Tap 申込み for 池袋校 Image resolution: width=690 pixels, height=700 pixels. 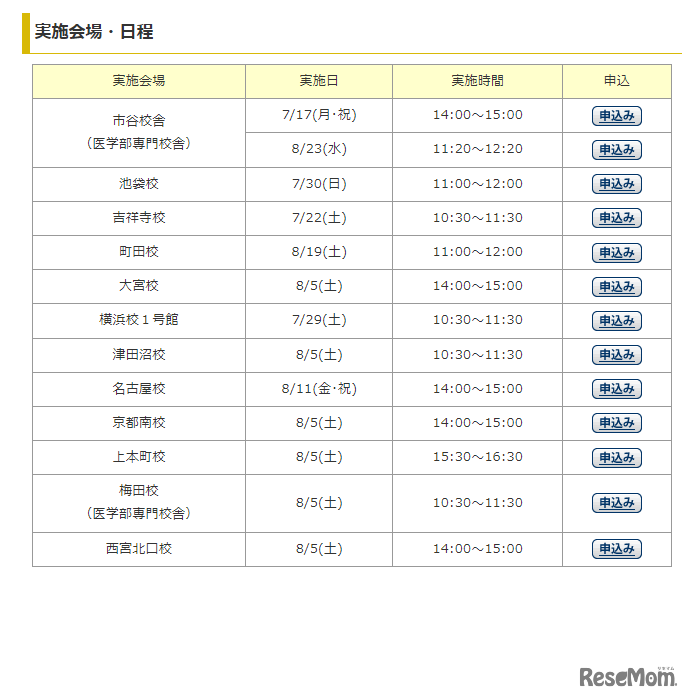616,184
